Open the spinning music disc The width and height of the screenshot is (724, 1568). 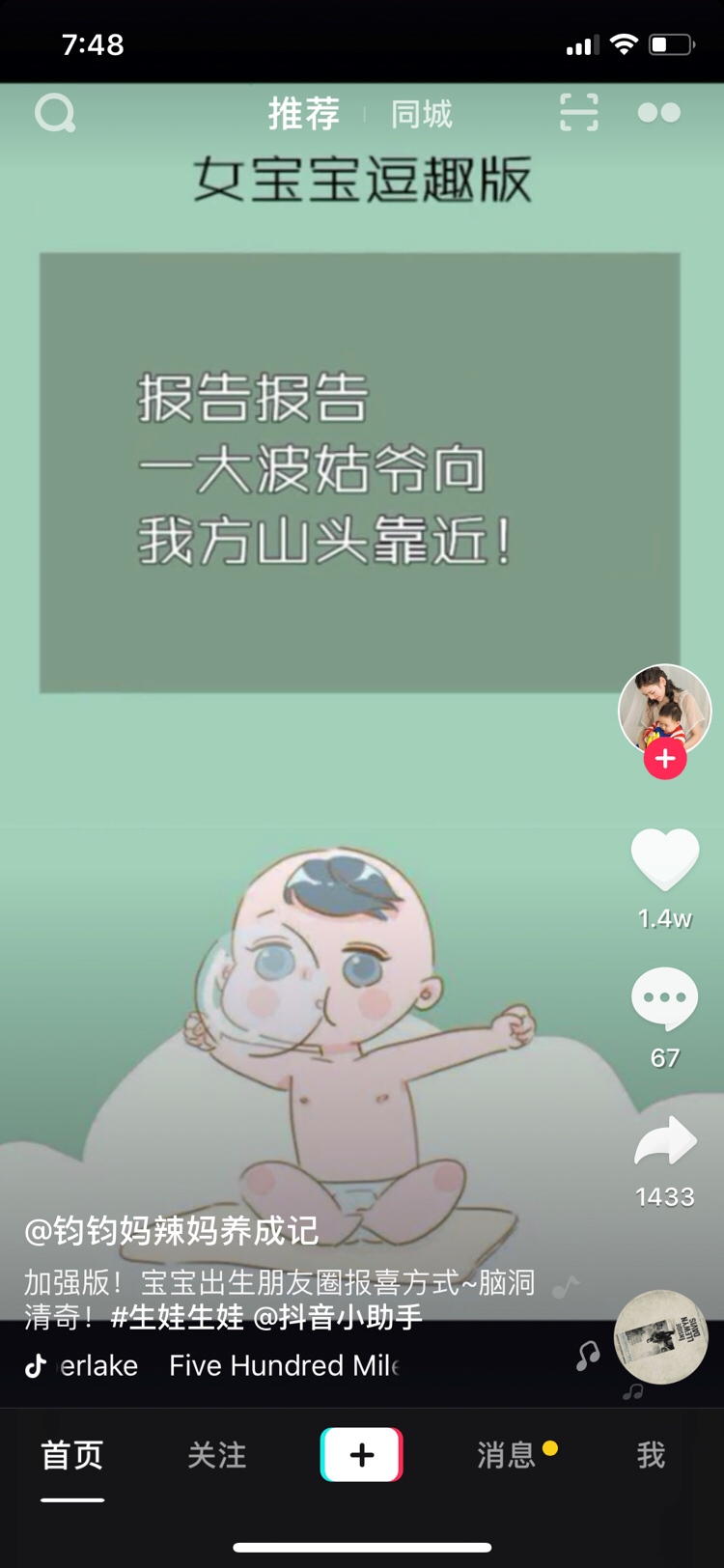(x=661, y=1337)
